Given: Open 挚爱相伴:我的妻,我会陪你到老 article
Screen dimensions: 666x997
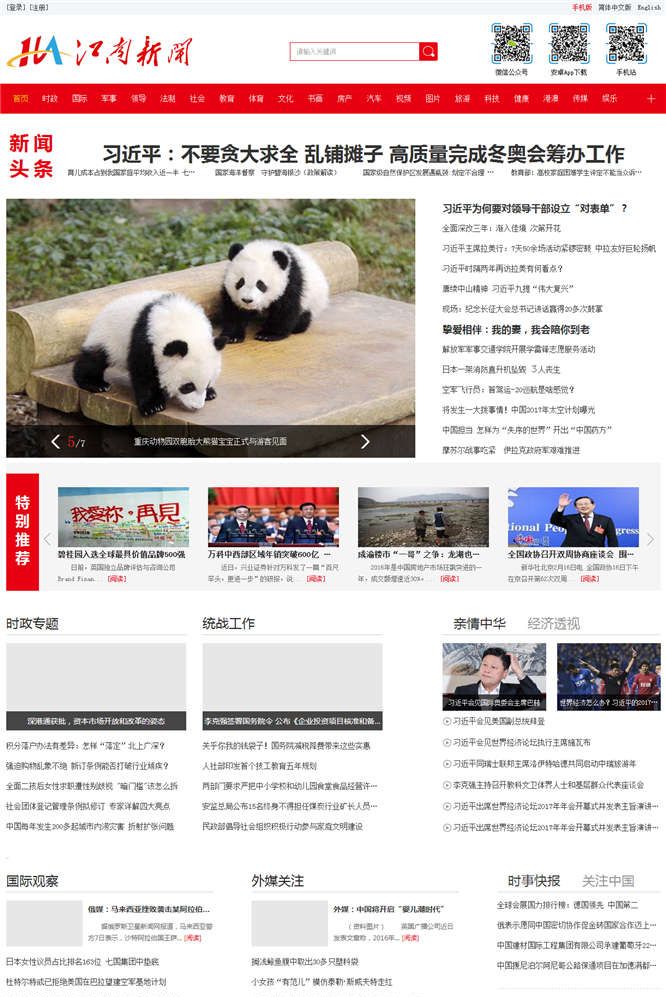Looking at the screenshot, I should tap(516, 329).
